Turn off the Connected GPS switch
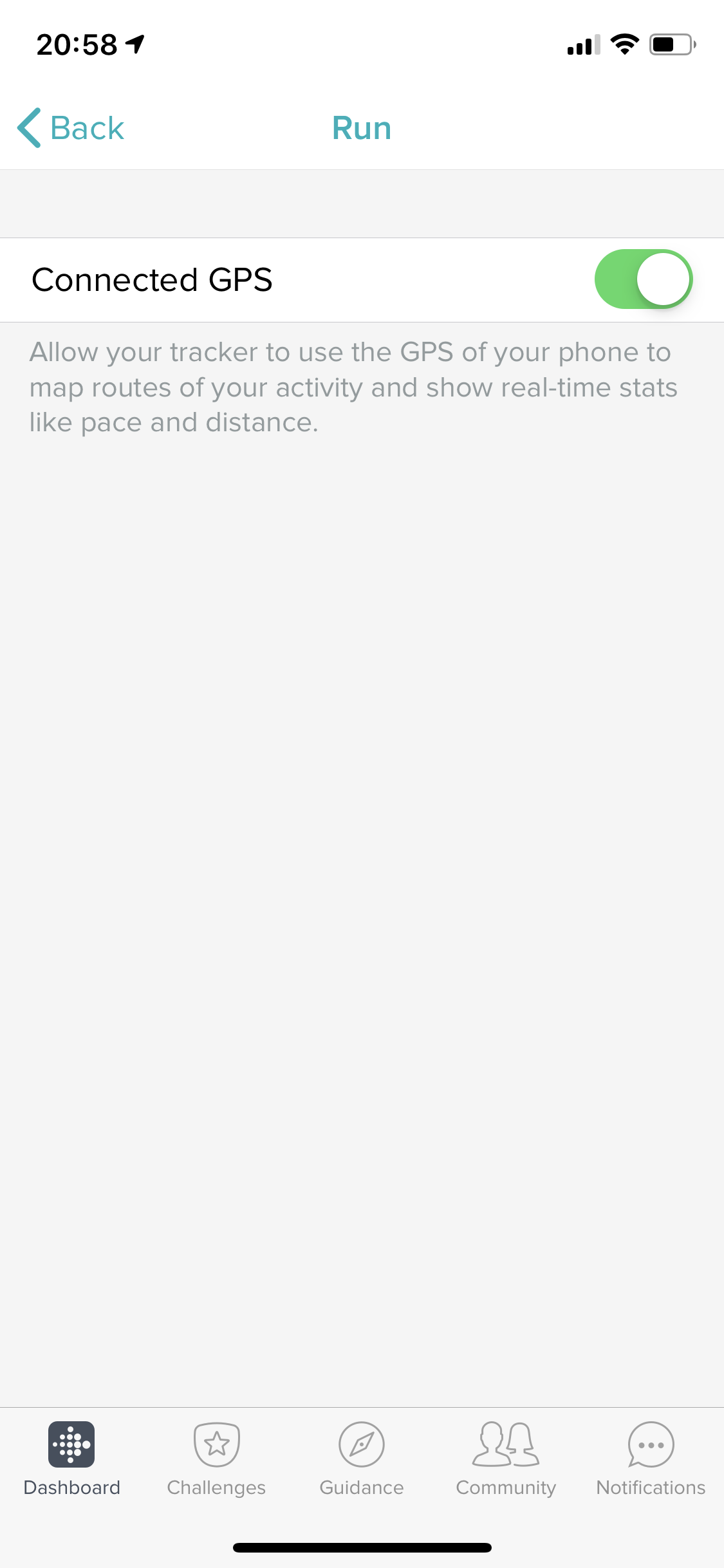The height and width of the screenshot is (1568, 724). [643, 279]
